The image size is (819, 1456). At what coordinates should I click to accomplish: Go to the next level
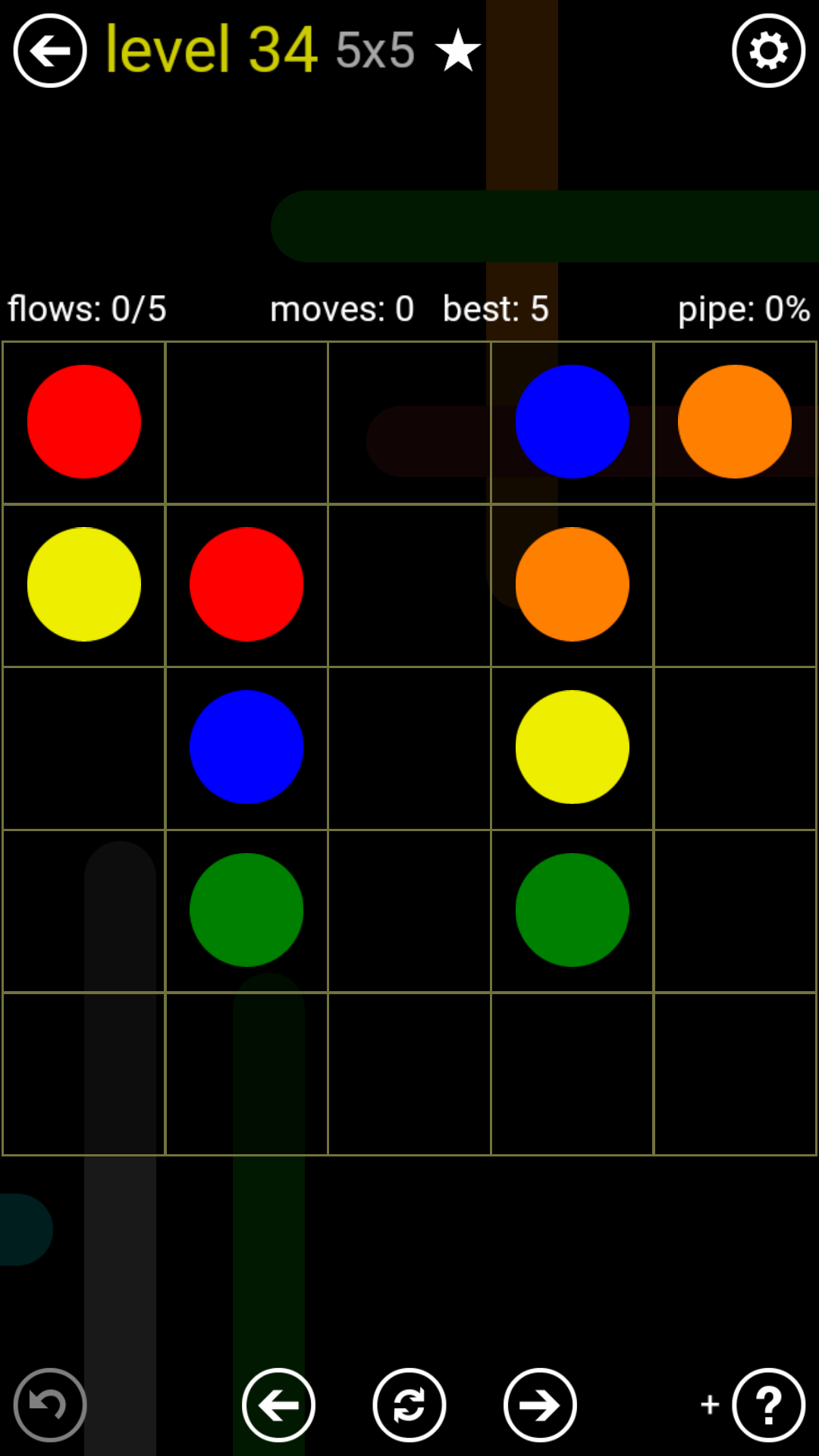540,1404
